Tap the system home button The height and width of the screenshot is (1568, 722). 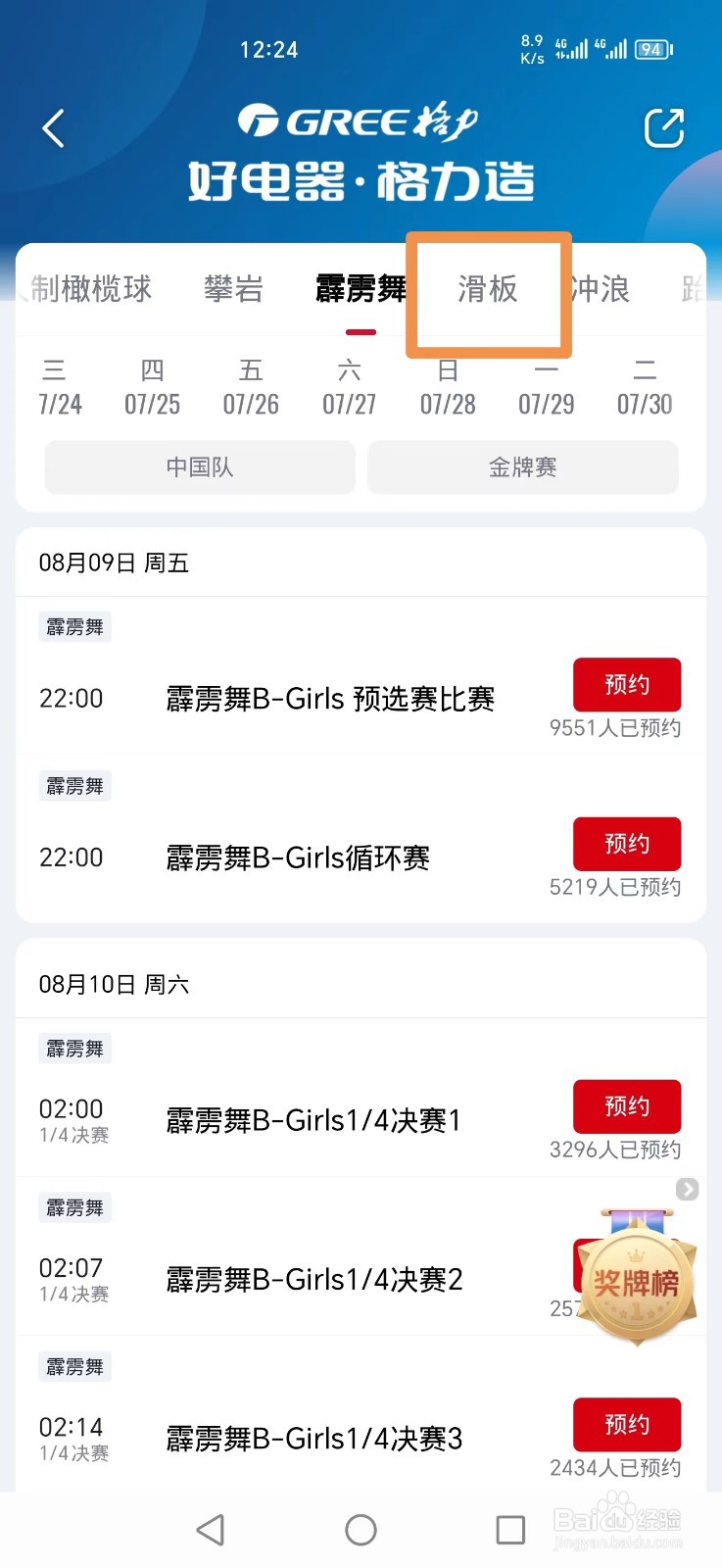(x=361, y=1530)
